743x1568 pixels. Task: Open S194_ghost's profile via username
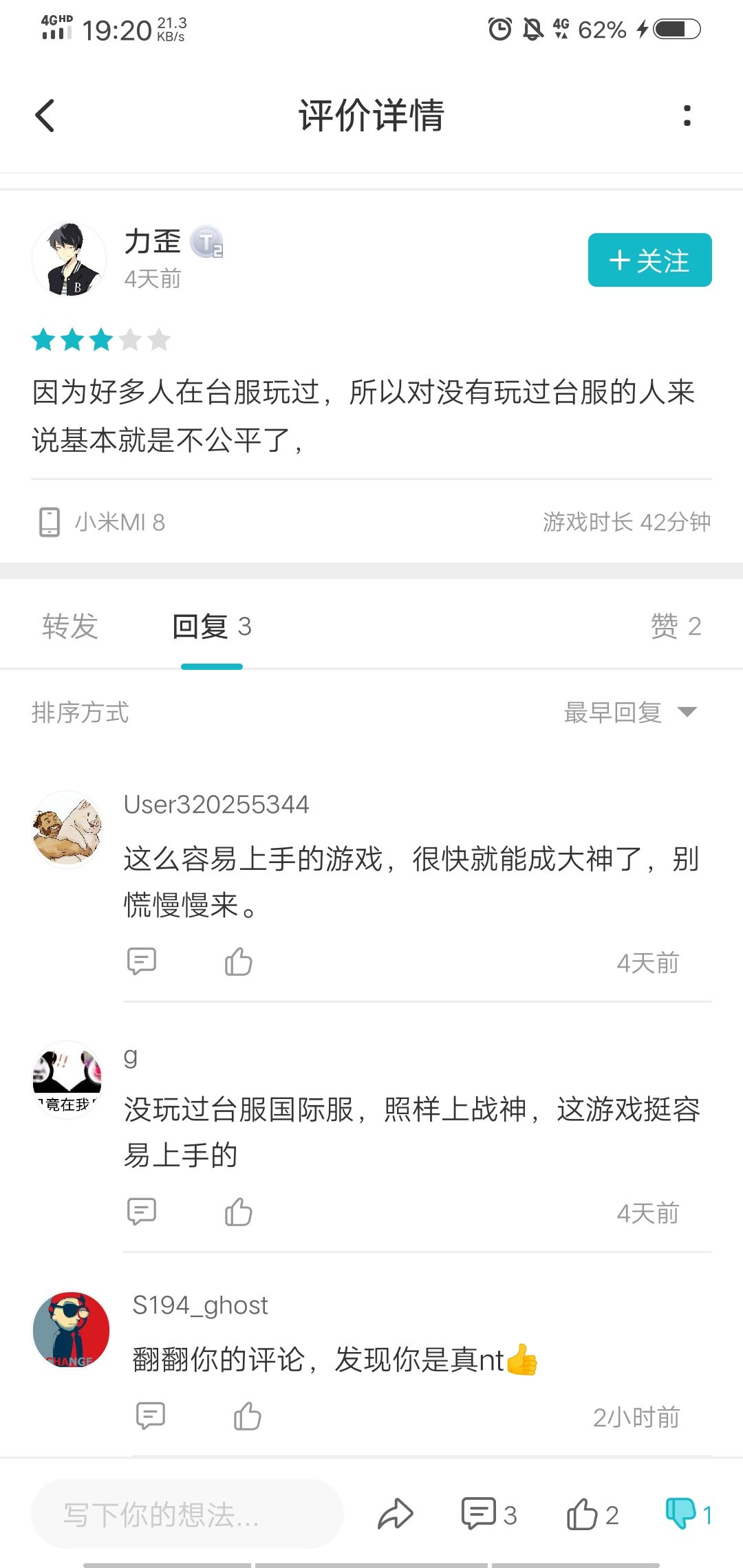coord(199,1305)
